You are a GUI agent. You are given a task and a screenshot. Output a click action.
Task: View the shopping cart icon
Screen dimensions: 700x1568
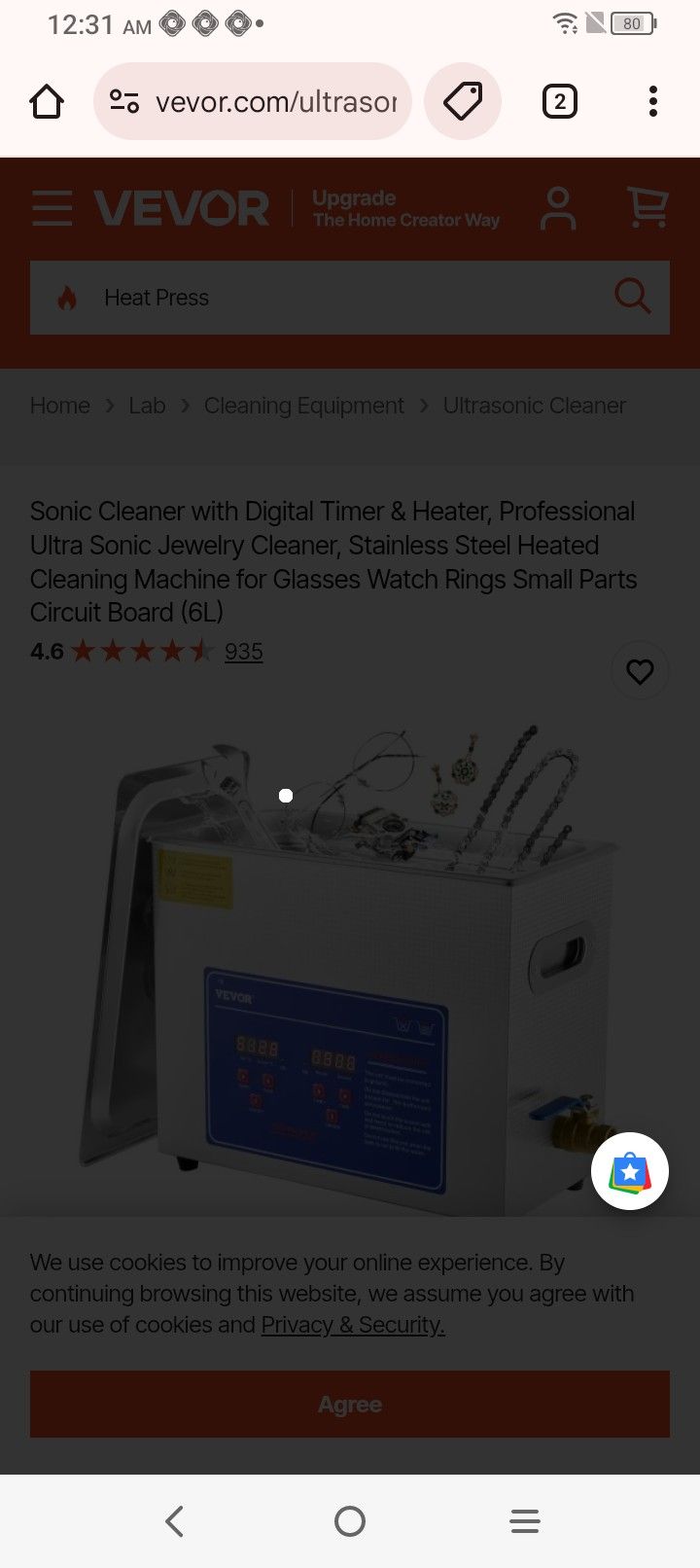tap(647, 206)
